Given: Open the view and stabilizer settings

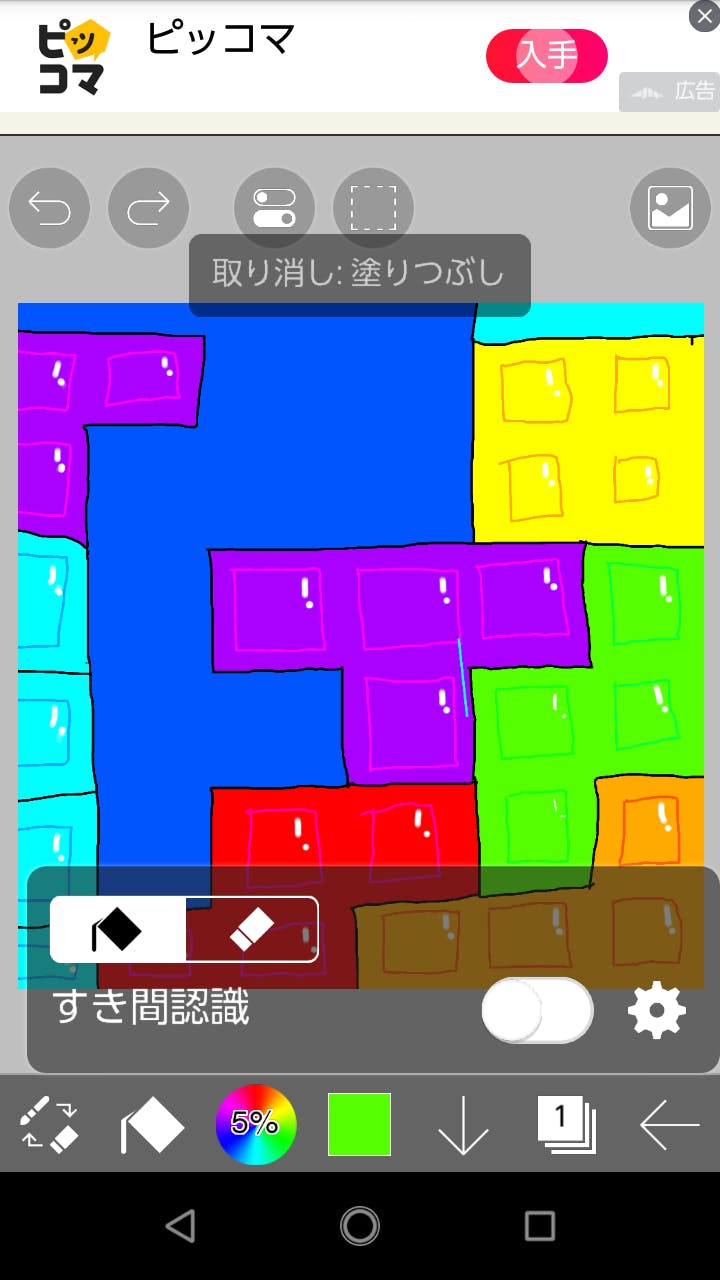Looking at the screenshot, I should click(x=274, y=208).
